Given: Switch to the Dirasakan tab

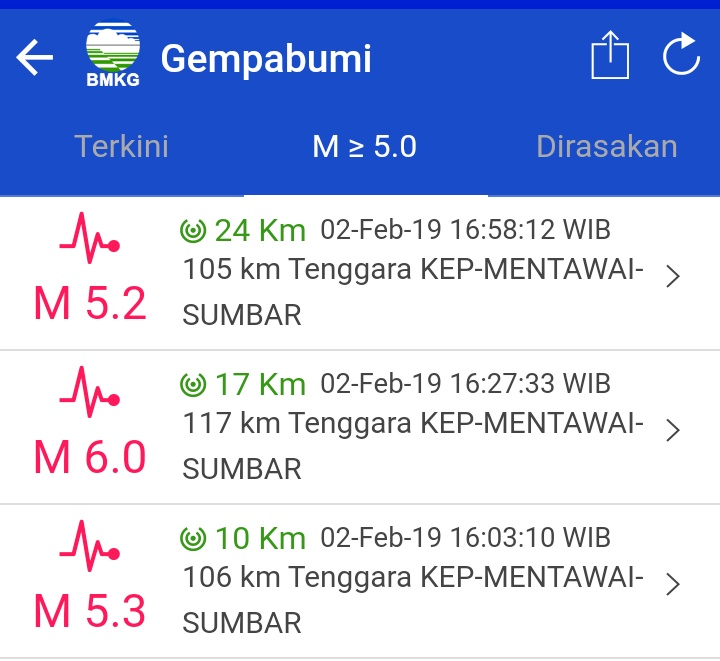Looking at the screenshot, I should pos(606,147).
